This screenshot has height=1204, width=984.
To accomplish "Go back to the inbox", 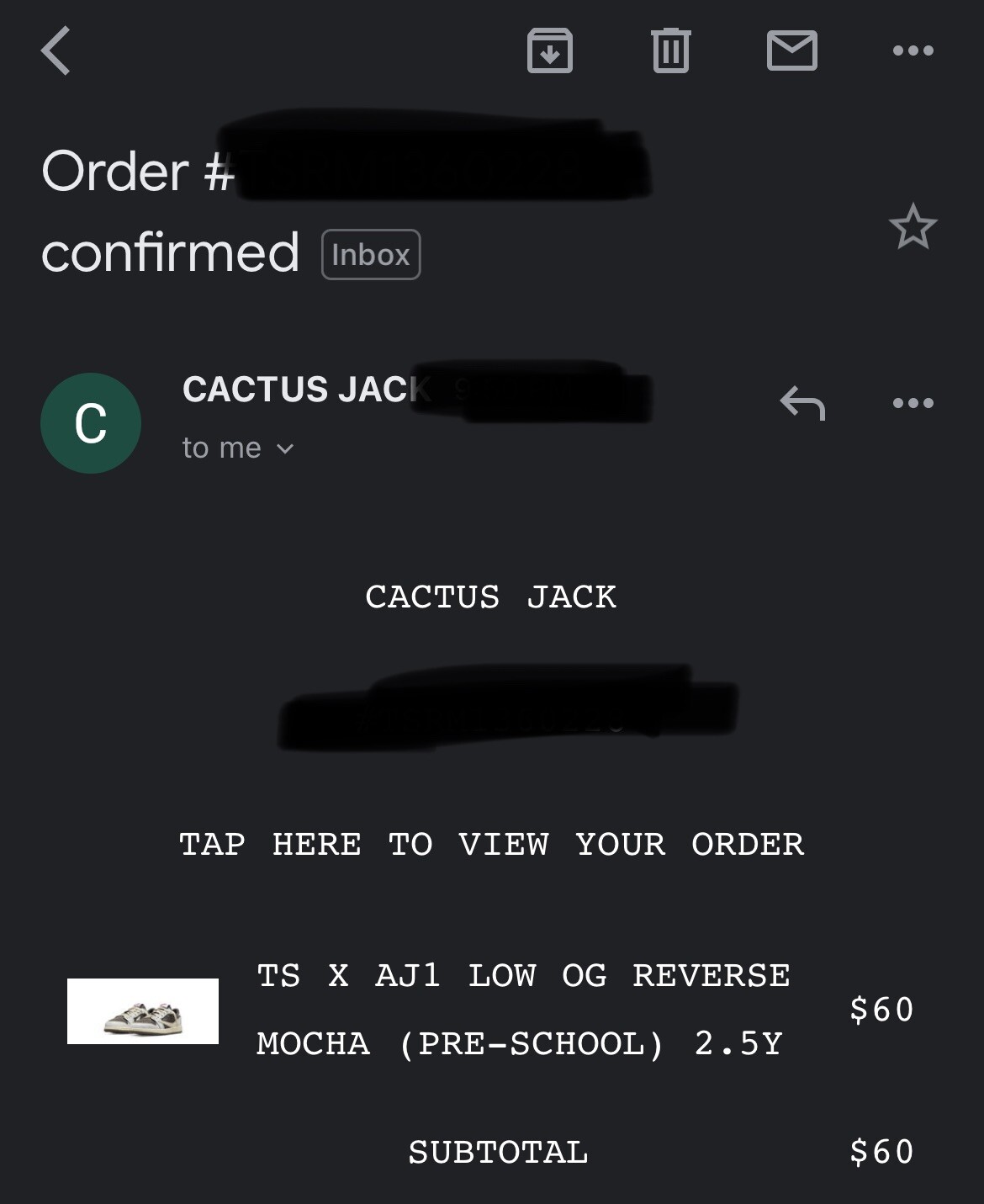I will coord(56,50).
